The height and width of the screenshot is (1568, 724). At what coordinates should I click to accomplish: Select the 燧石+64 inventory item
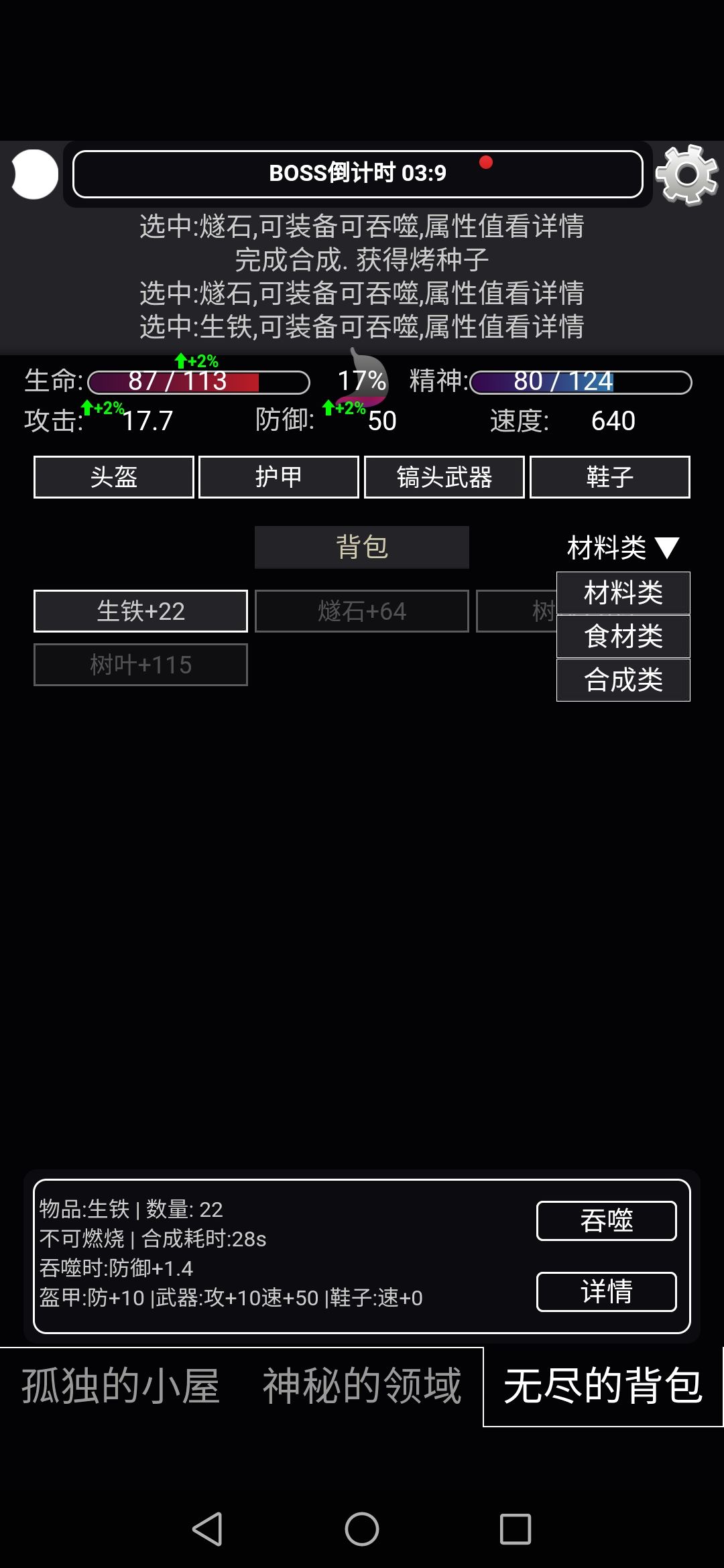361,610
